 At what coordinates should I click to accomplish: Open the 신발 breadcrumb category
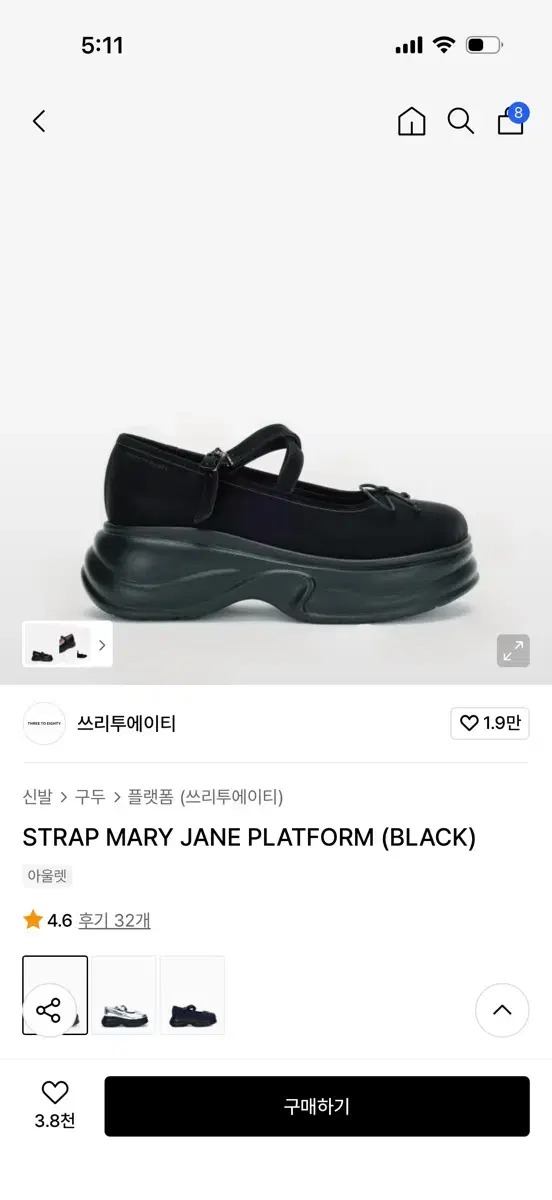pyautogui.click(x=37, y=797)
